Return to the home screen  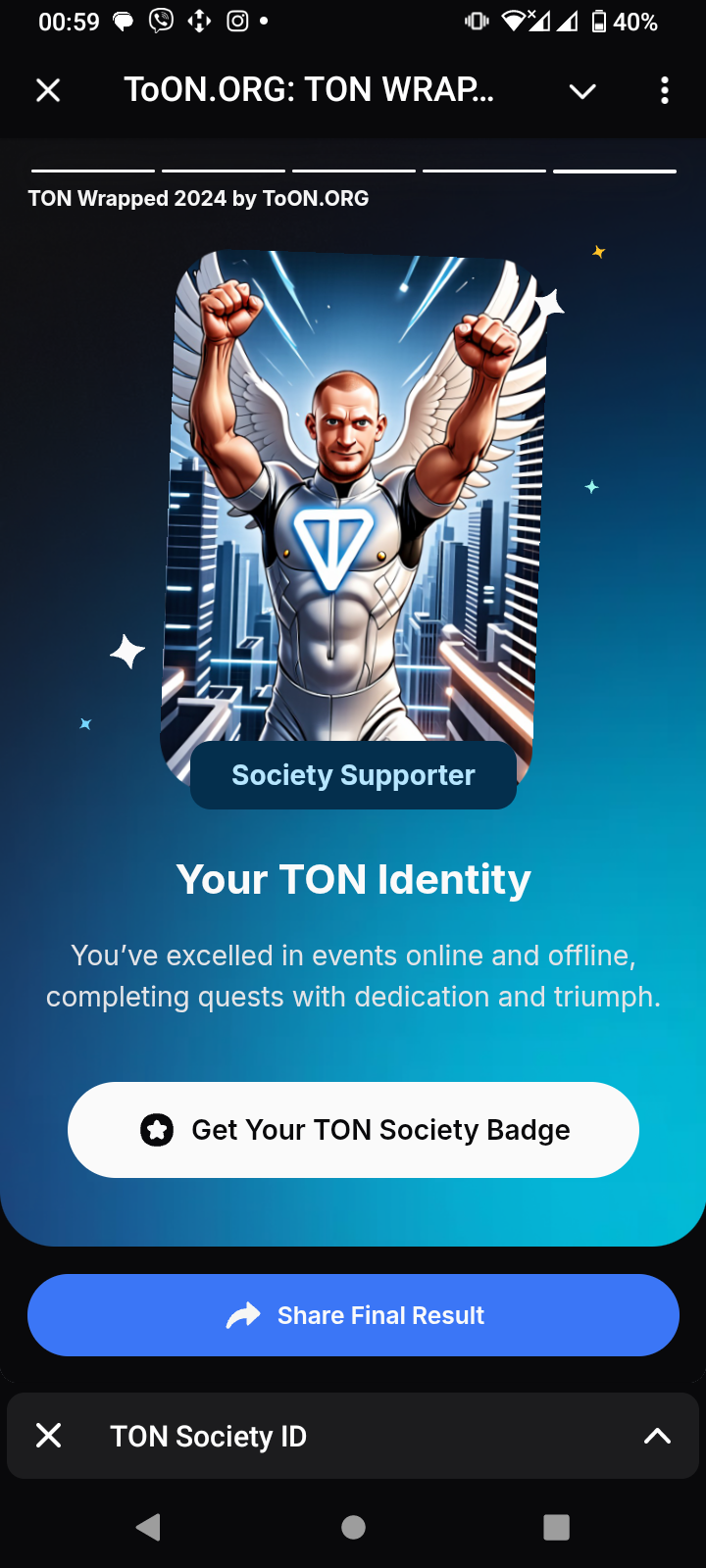pyautogui.click(x=353, y=1527)
